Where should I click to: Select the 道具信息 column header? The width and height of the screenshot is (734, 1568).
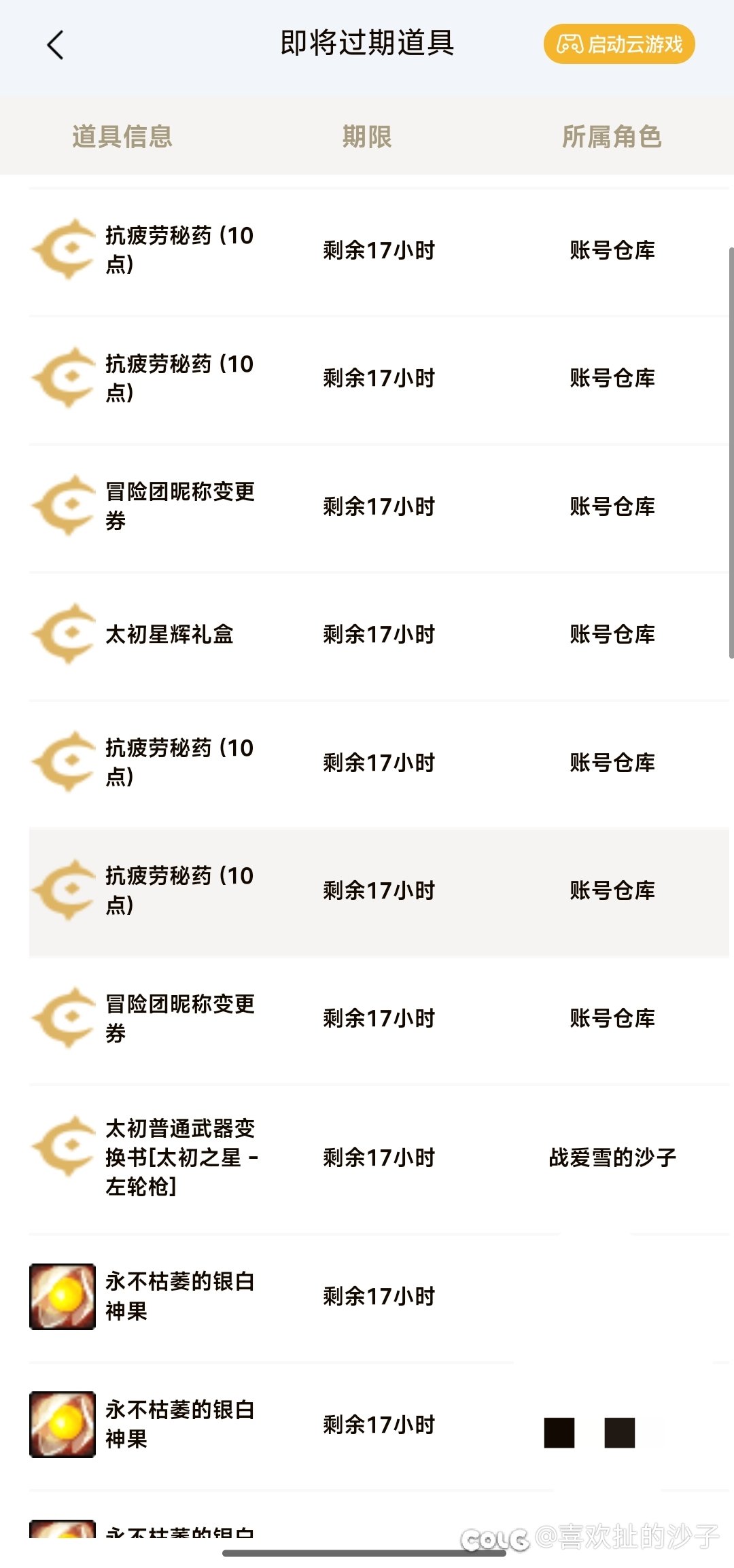tap(124, 136)
